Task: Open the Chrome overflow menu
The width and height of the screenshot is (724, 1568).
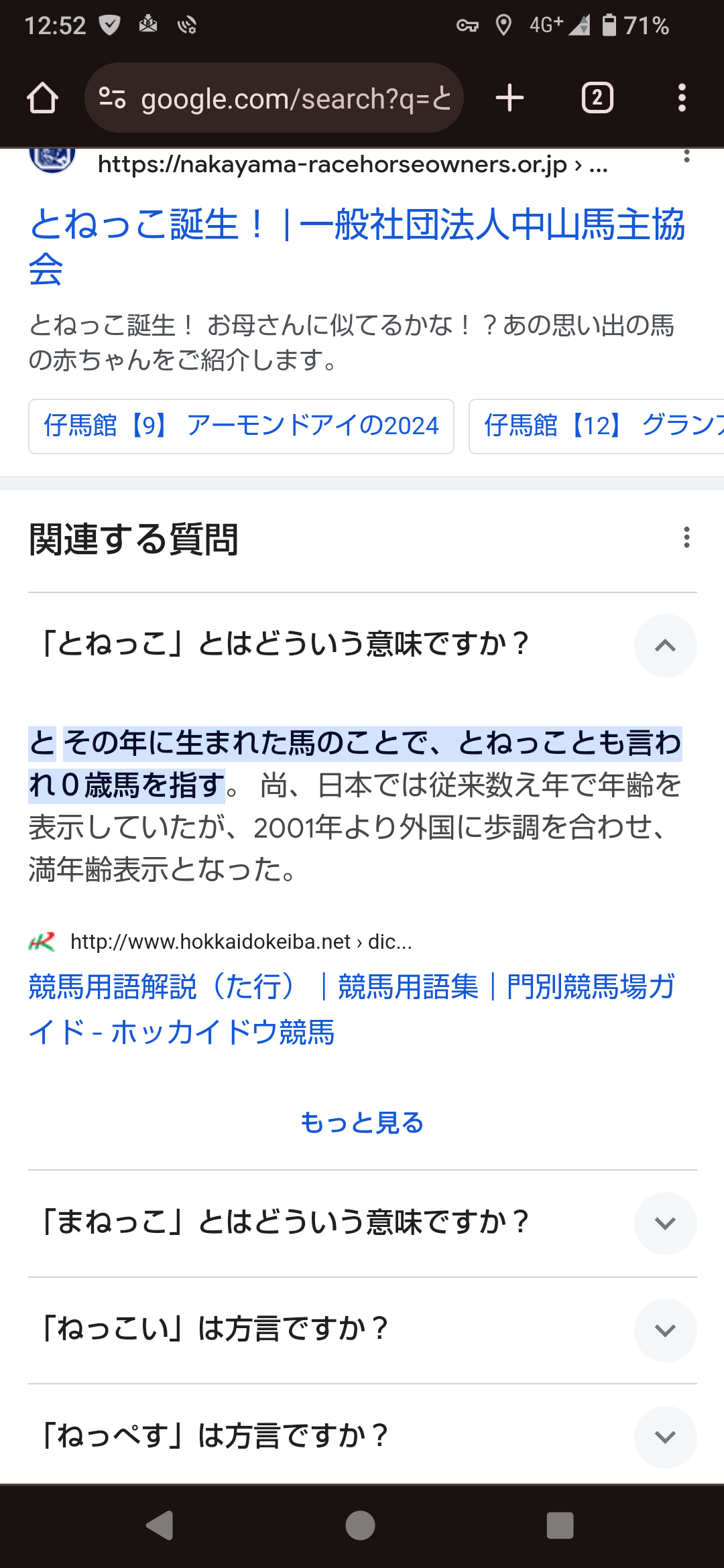Action: coord(682,98)
